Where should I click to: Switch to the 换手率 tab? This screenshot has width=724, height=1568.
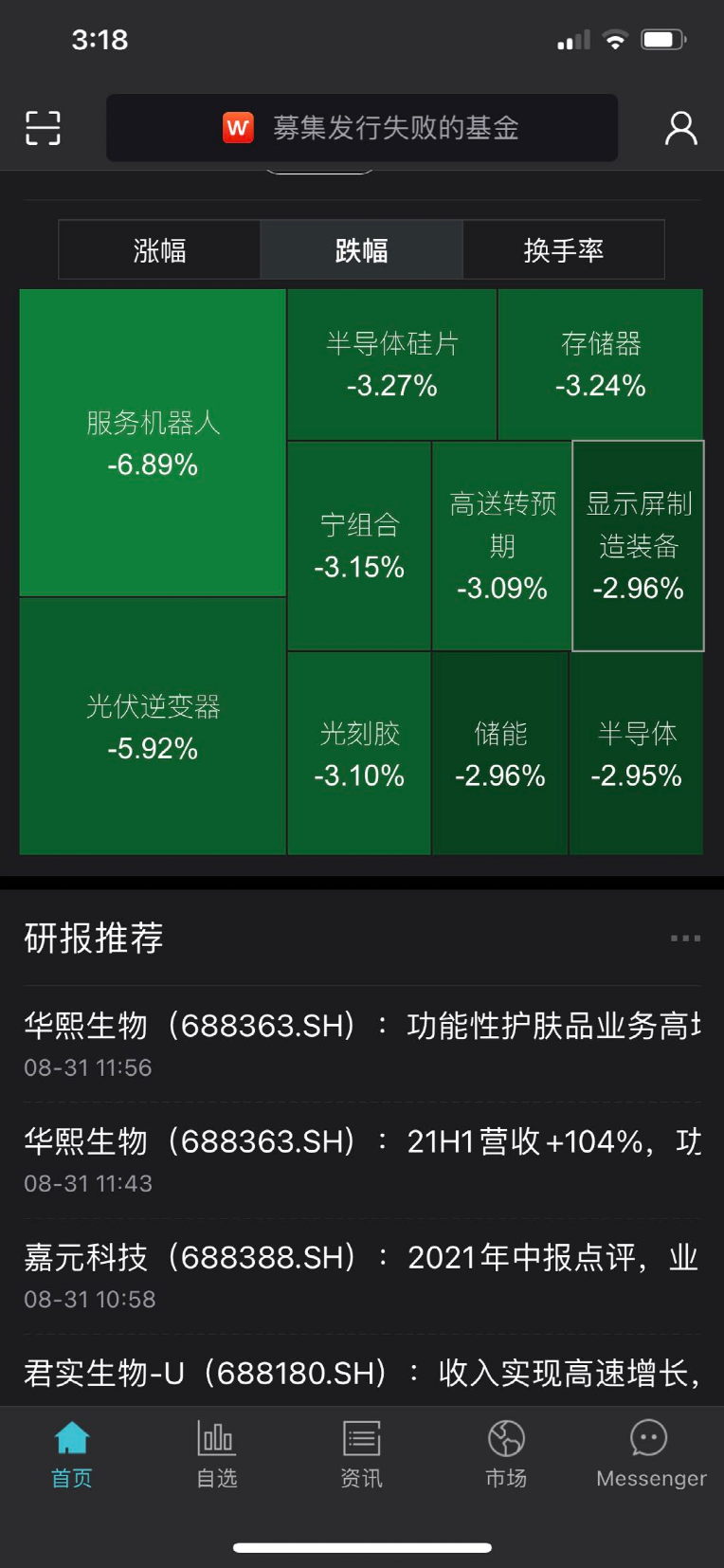click(563, 249)
